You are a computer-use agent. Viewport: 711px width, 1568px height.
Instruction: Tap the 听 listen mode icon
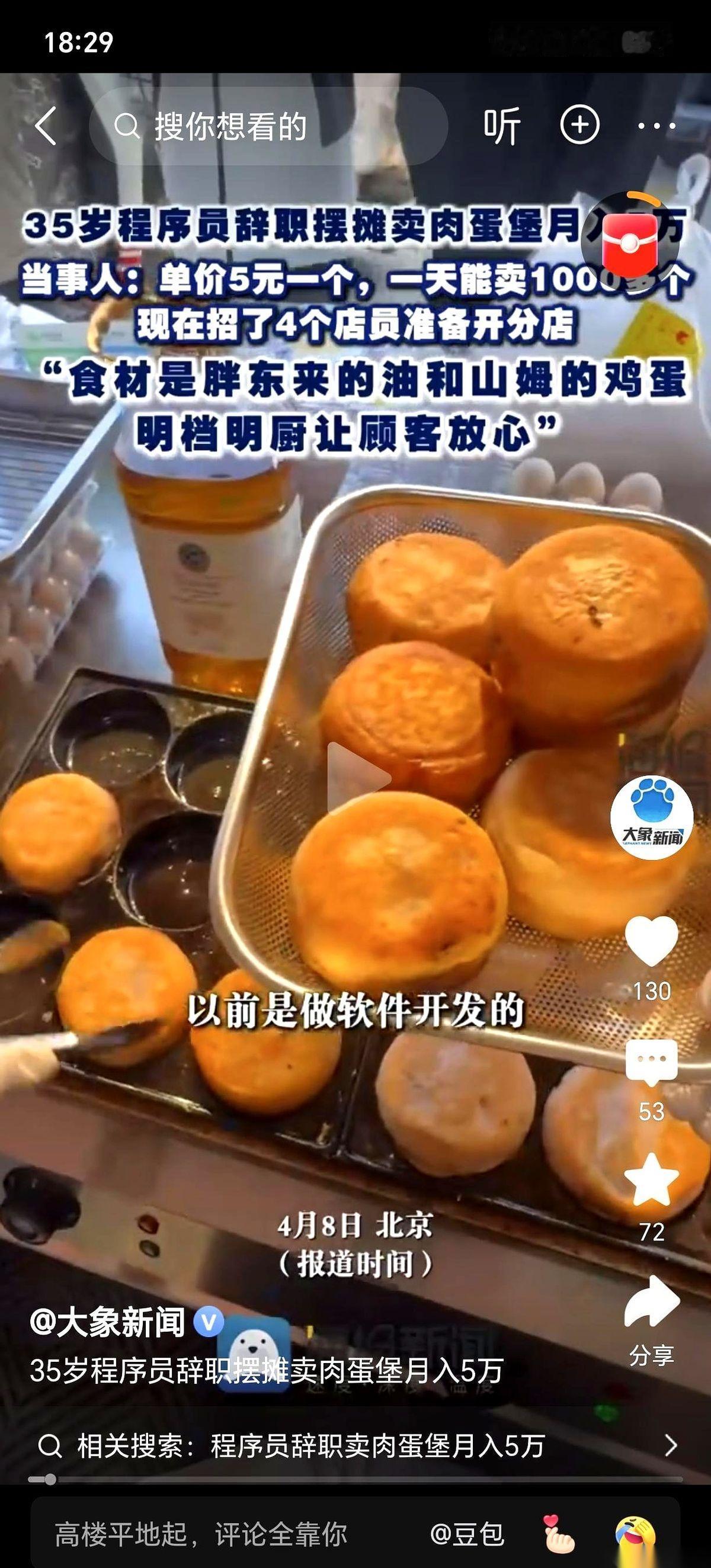click(x=502, y=126)
